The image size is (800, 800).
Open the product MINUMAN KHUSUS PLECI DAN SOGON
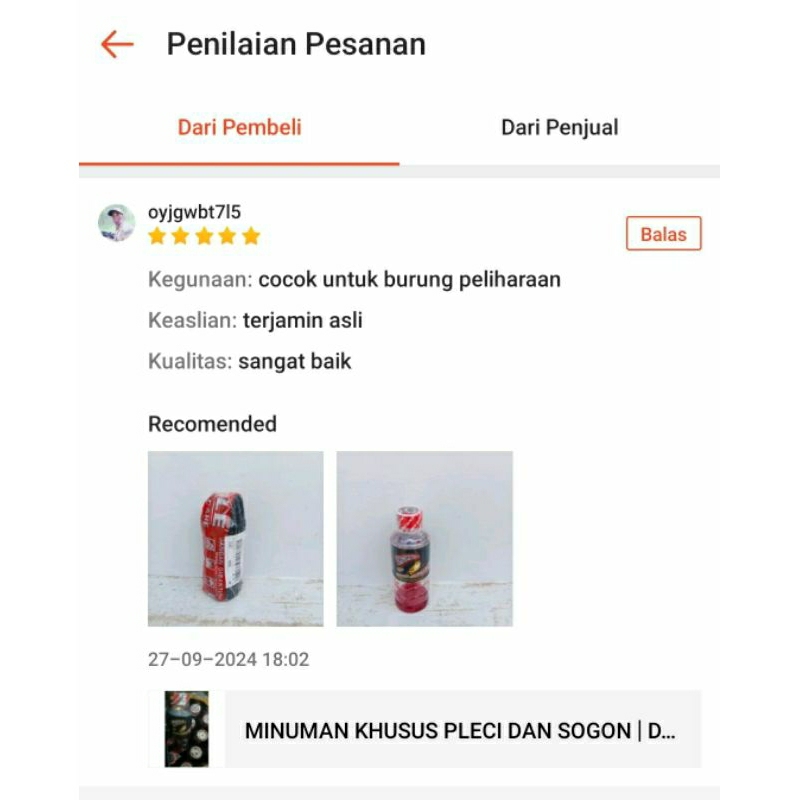coord(460,730)
